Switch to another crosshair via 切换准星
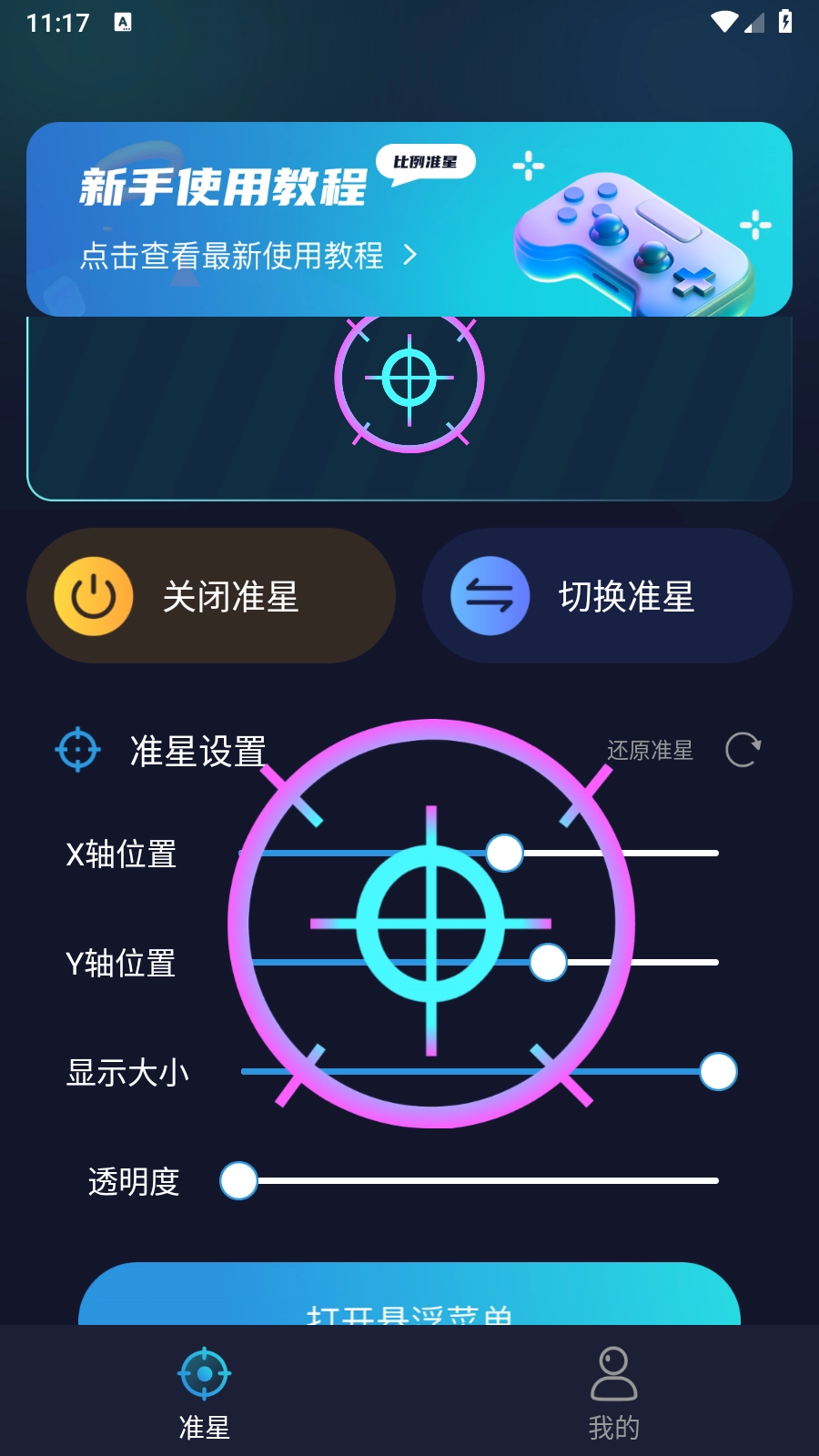819x1456 pixels. click(605, 594)
